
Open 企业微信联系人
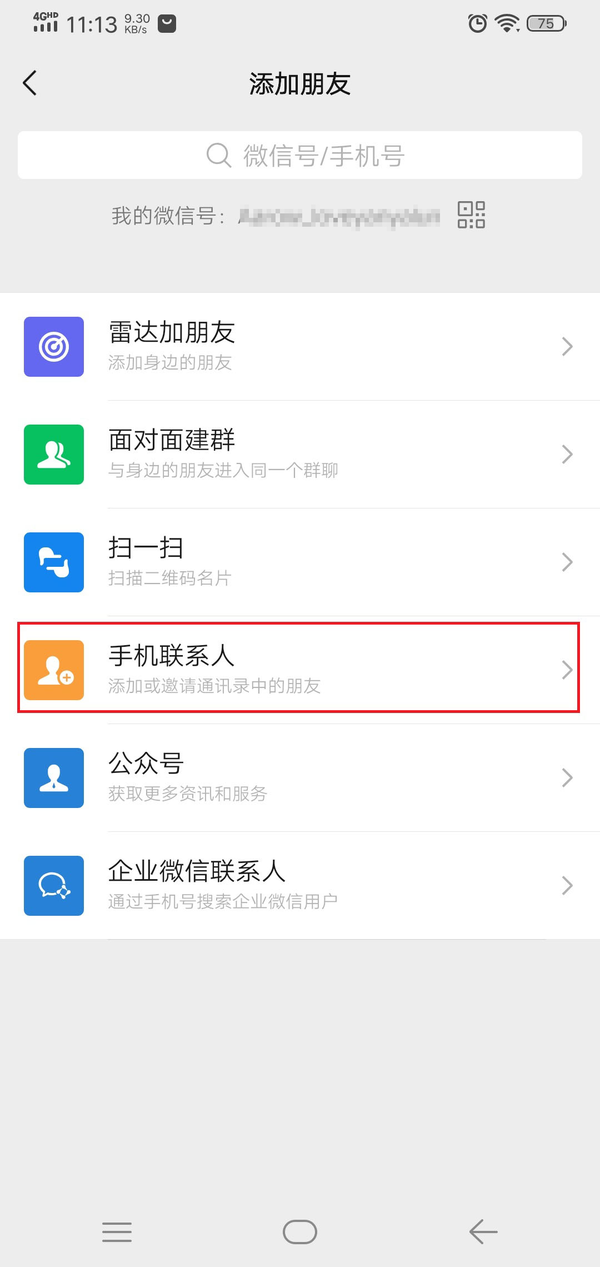pos(300,885)
